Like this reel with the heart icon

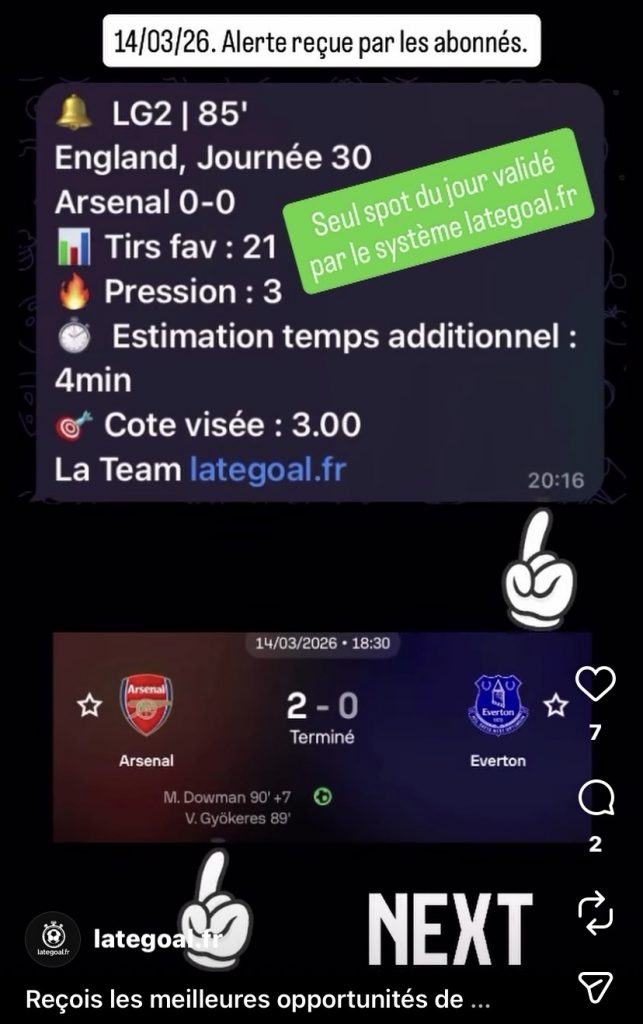point(596,684)
